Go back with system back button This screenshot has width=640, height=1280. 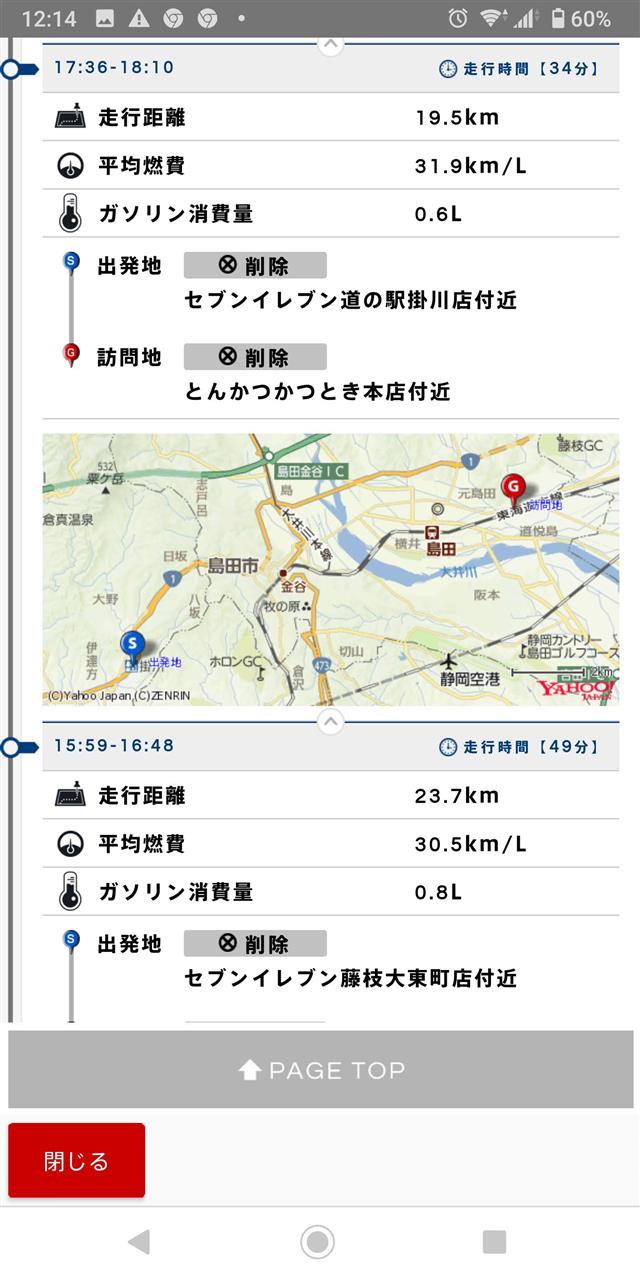click(x=139, y=1242)
